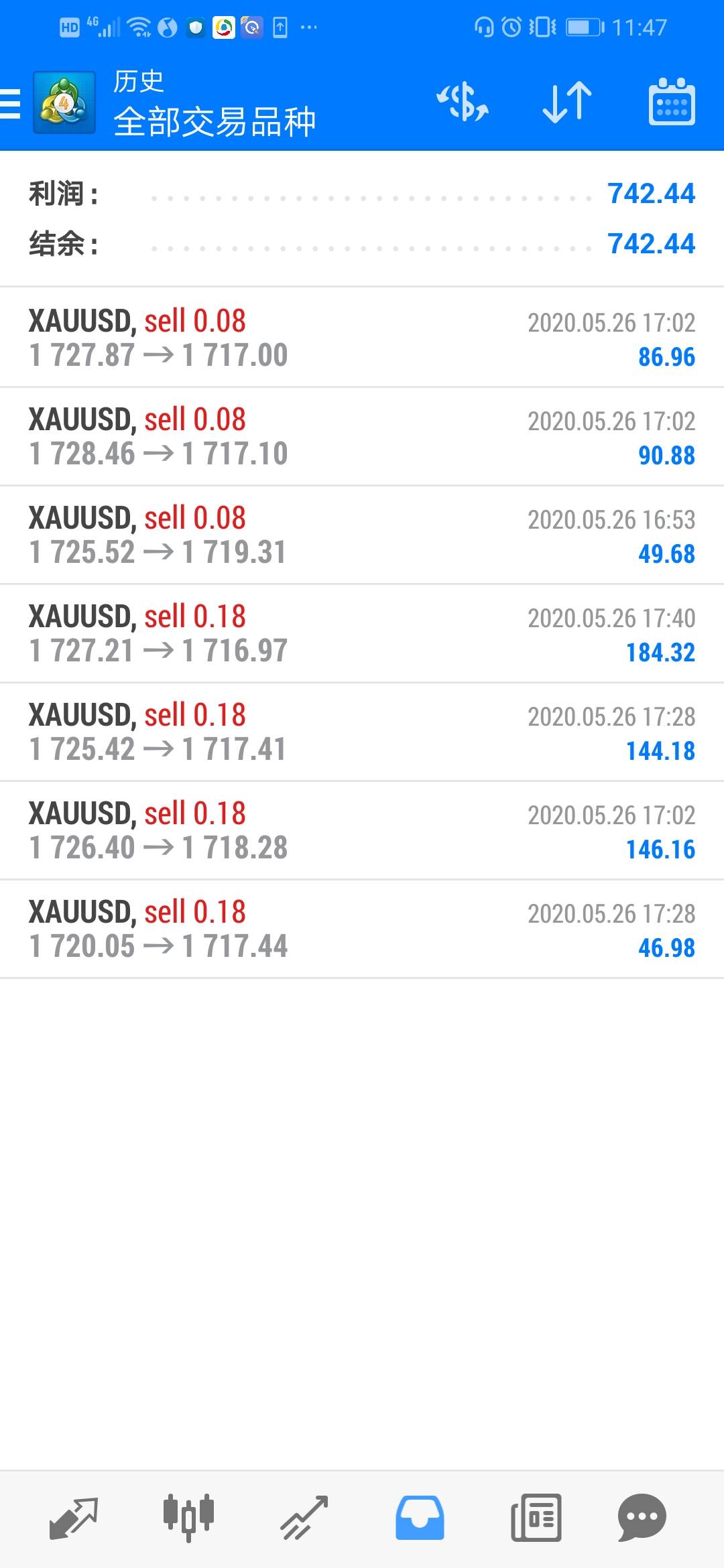Open the sell trade with profit 46.98

pos(362,929)
